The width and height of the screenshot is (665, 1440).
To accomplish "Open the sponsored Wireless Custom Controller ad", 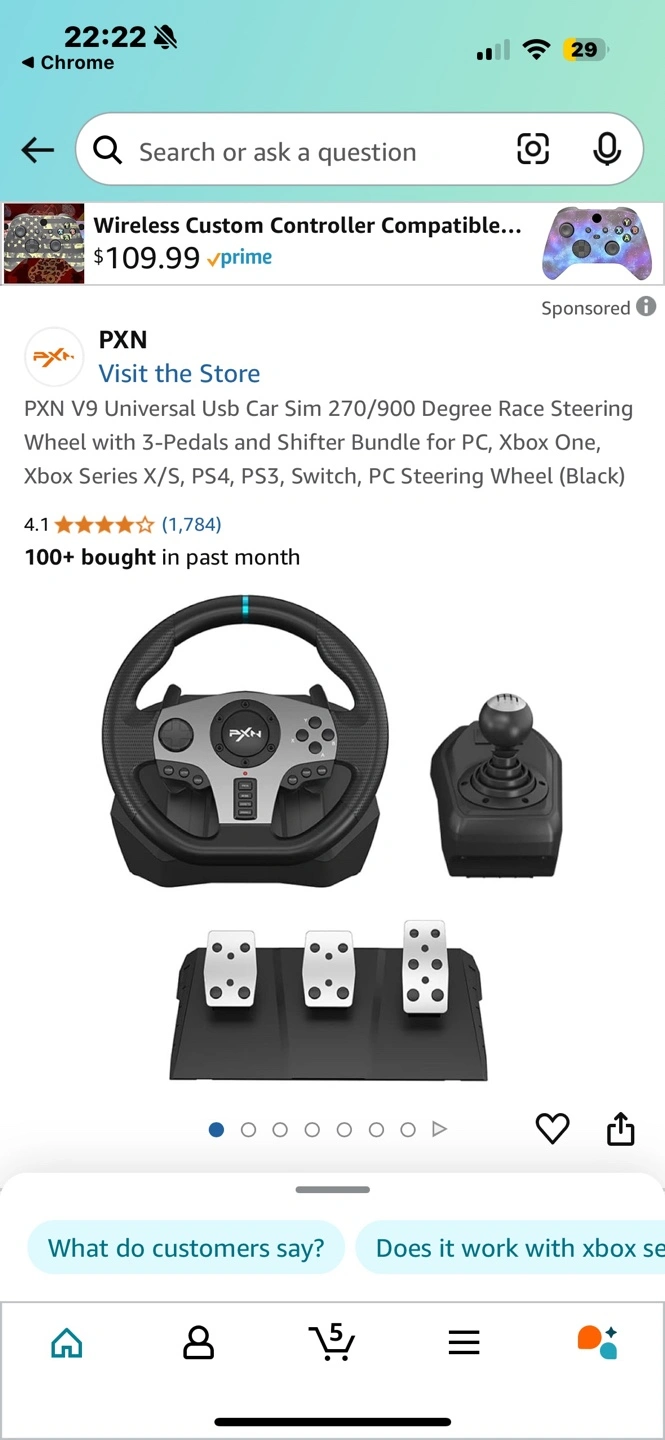I will [332, 243].
